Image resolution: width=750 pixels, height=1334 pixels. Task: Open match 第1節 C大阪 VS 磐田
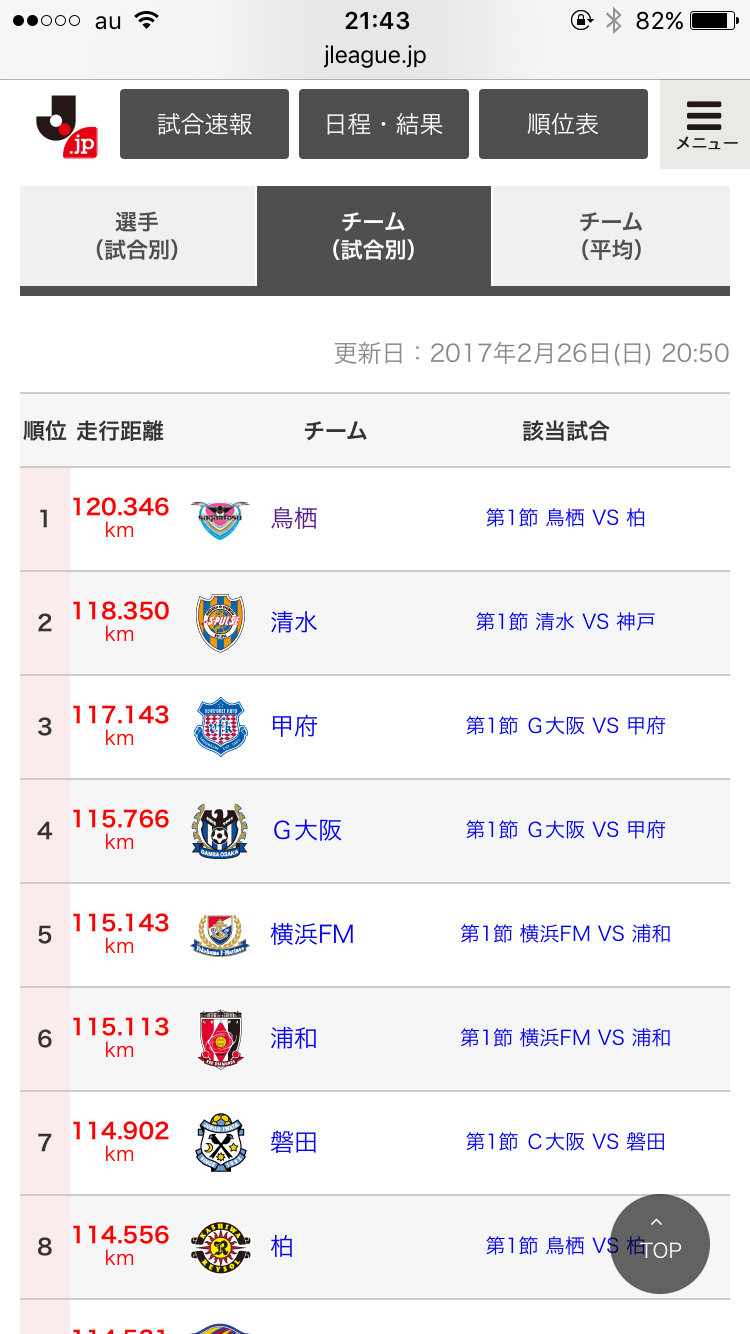point(565,1142)
